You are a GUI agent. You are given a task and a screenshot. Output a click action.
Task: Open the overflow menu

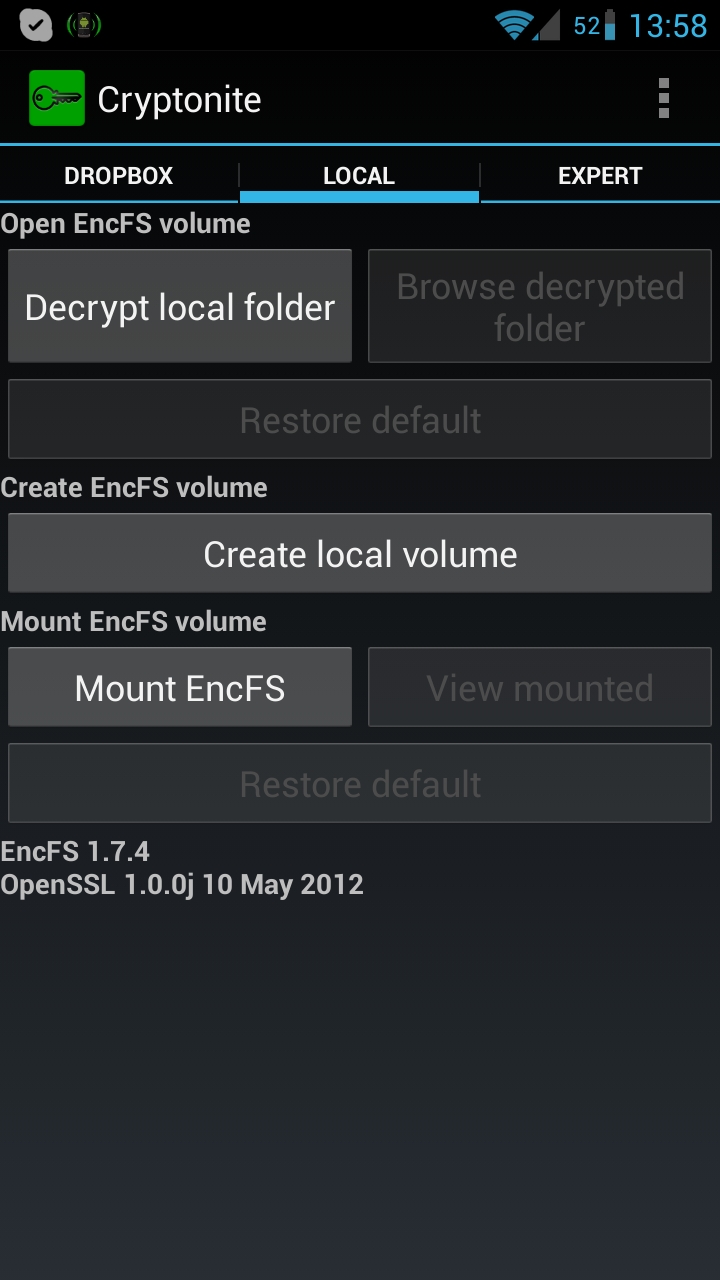663,99
